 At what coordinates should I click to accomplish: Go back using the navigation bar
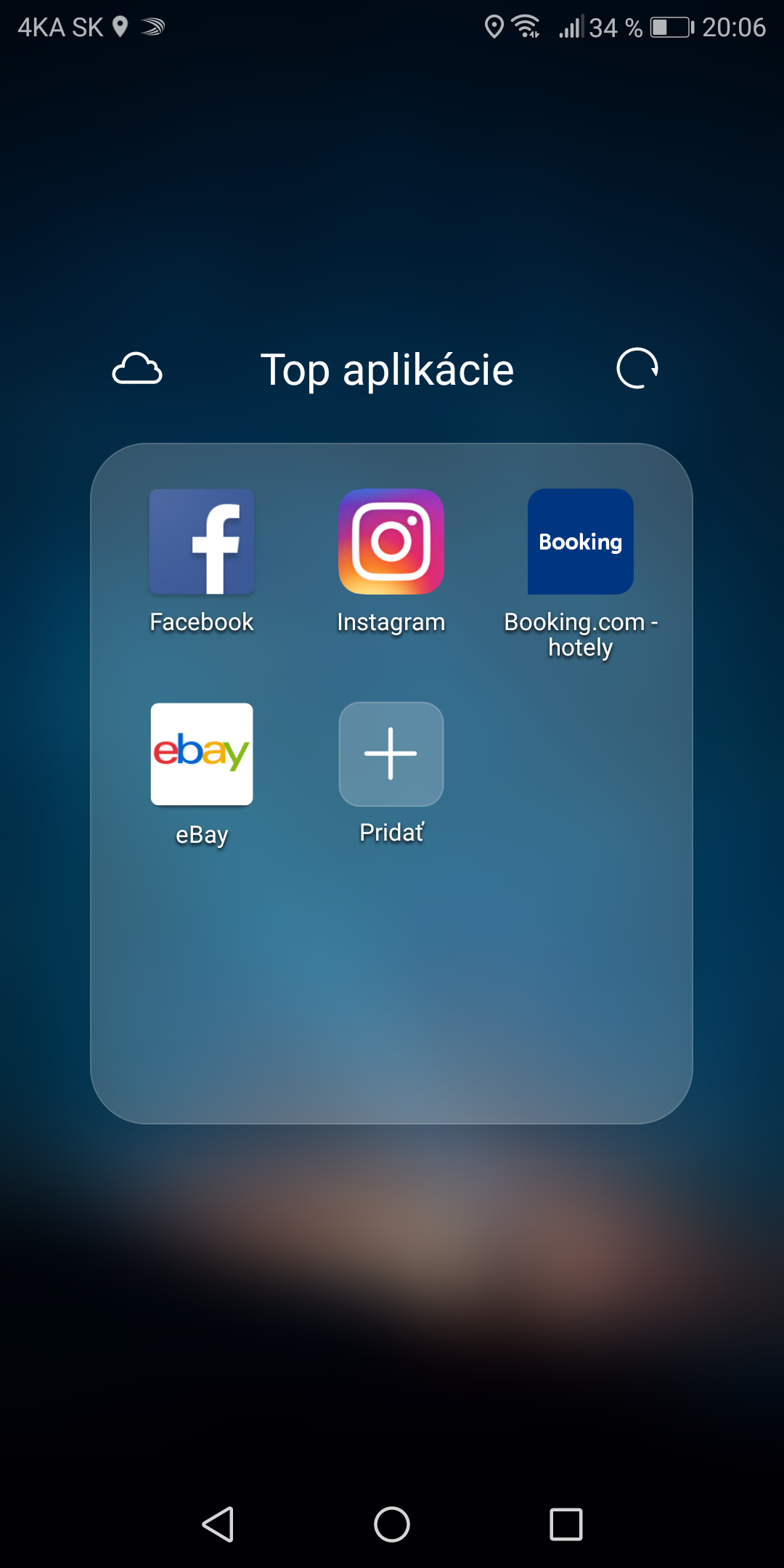pos(218,1524)
